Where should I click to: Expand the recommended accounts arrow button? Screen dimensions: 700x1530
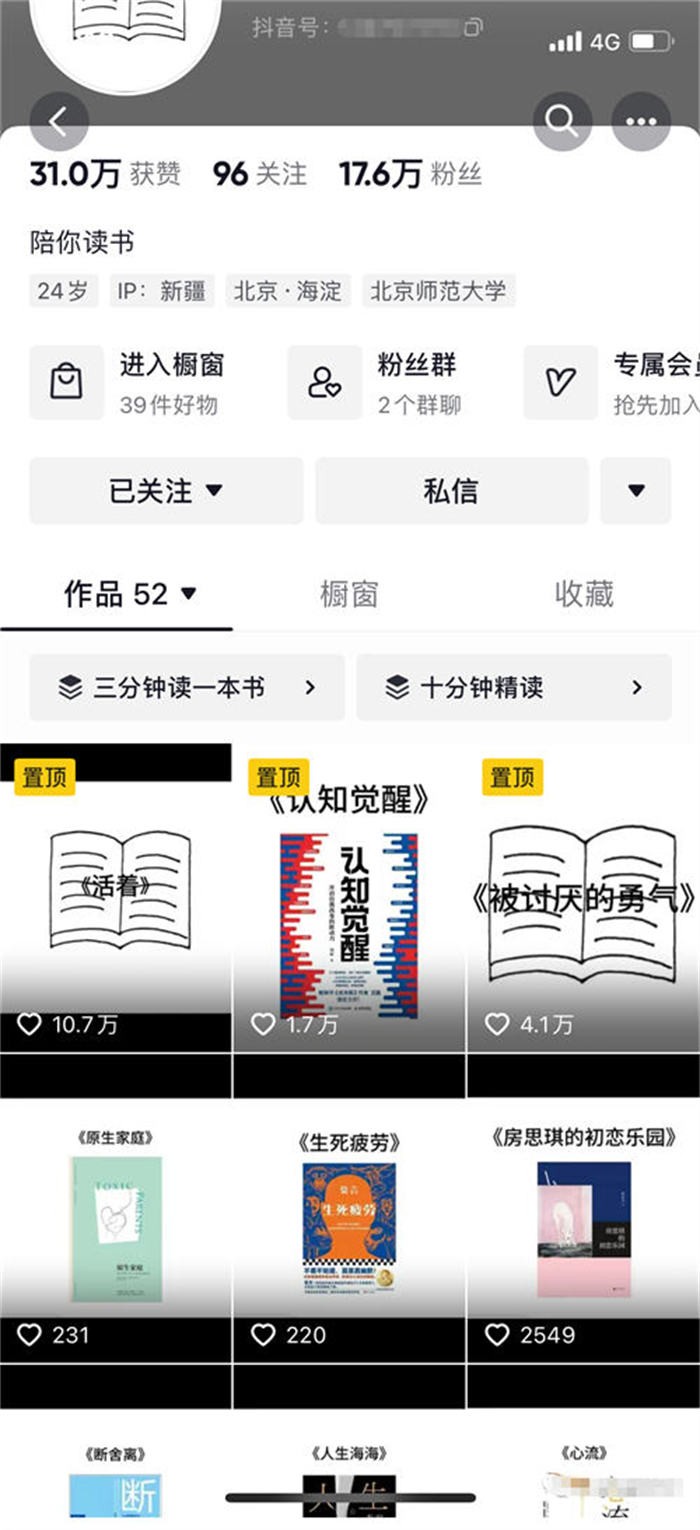pos(636,491)
